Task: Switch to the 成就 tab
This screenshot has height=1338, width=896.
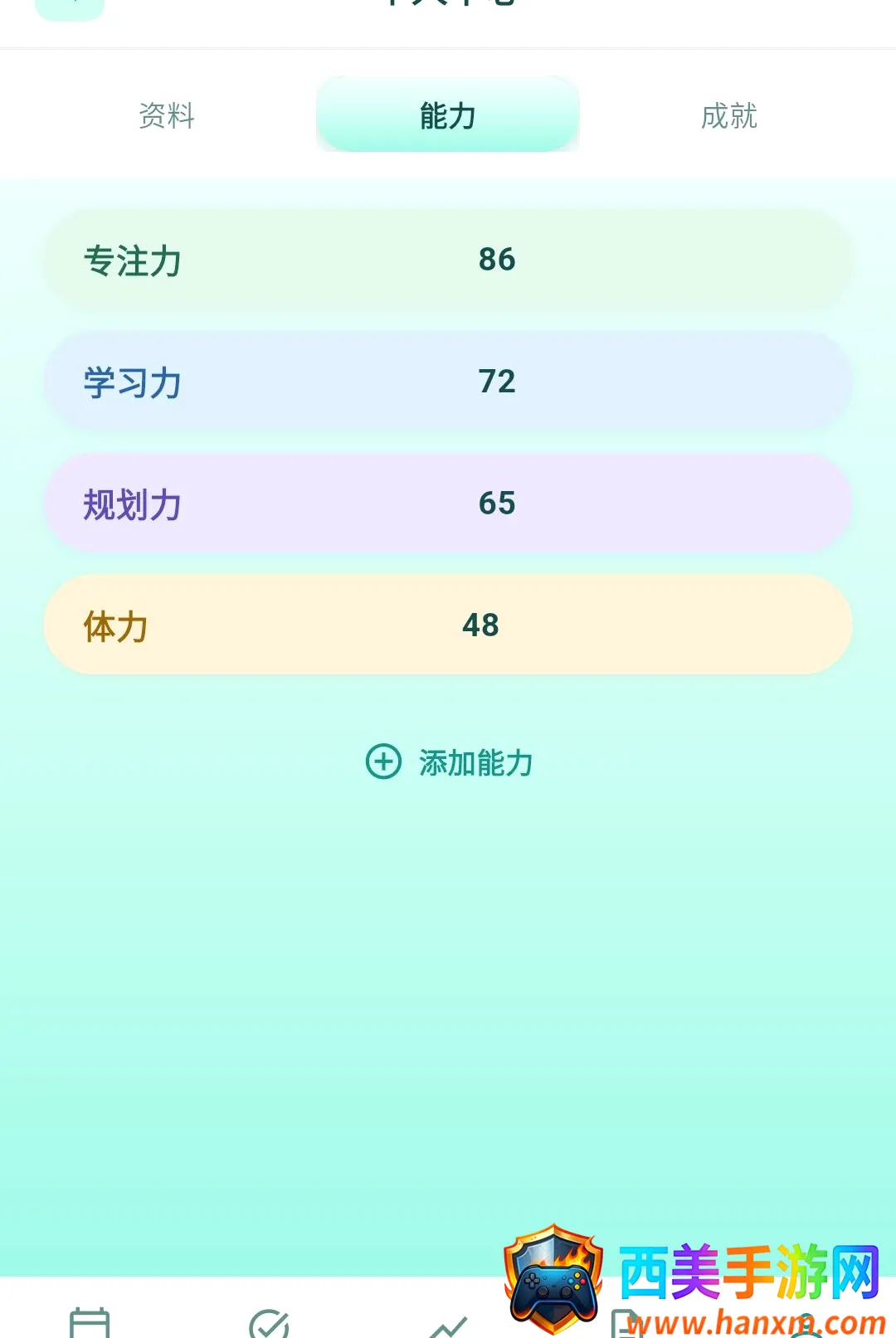Action: click(728, 115)
